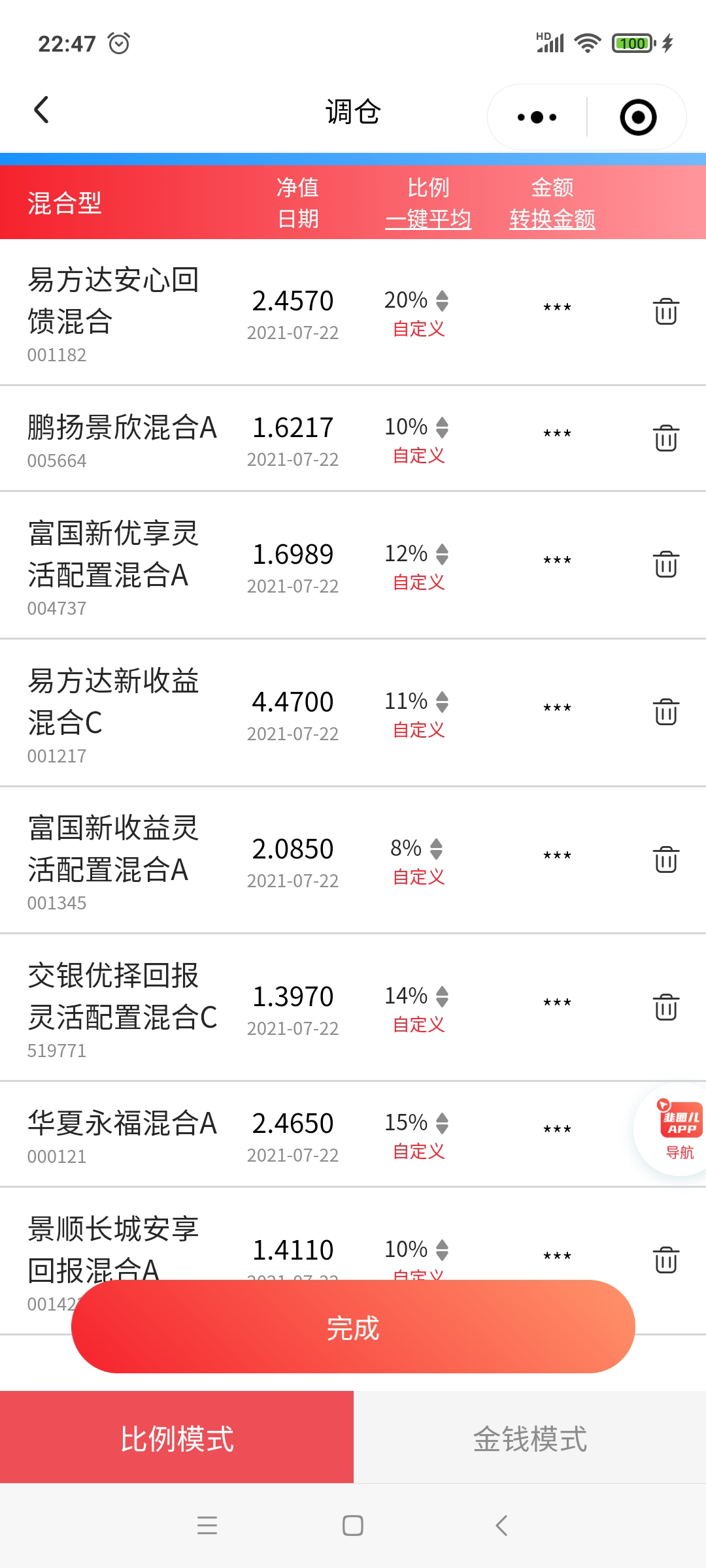This screenshot has width=706, height=1568.
Task: Delete 易方达安心回馈混合 from the list
Action: (x=665, y=312)
